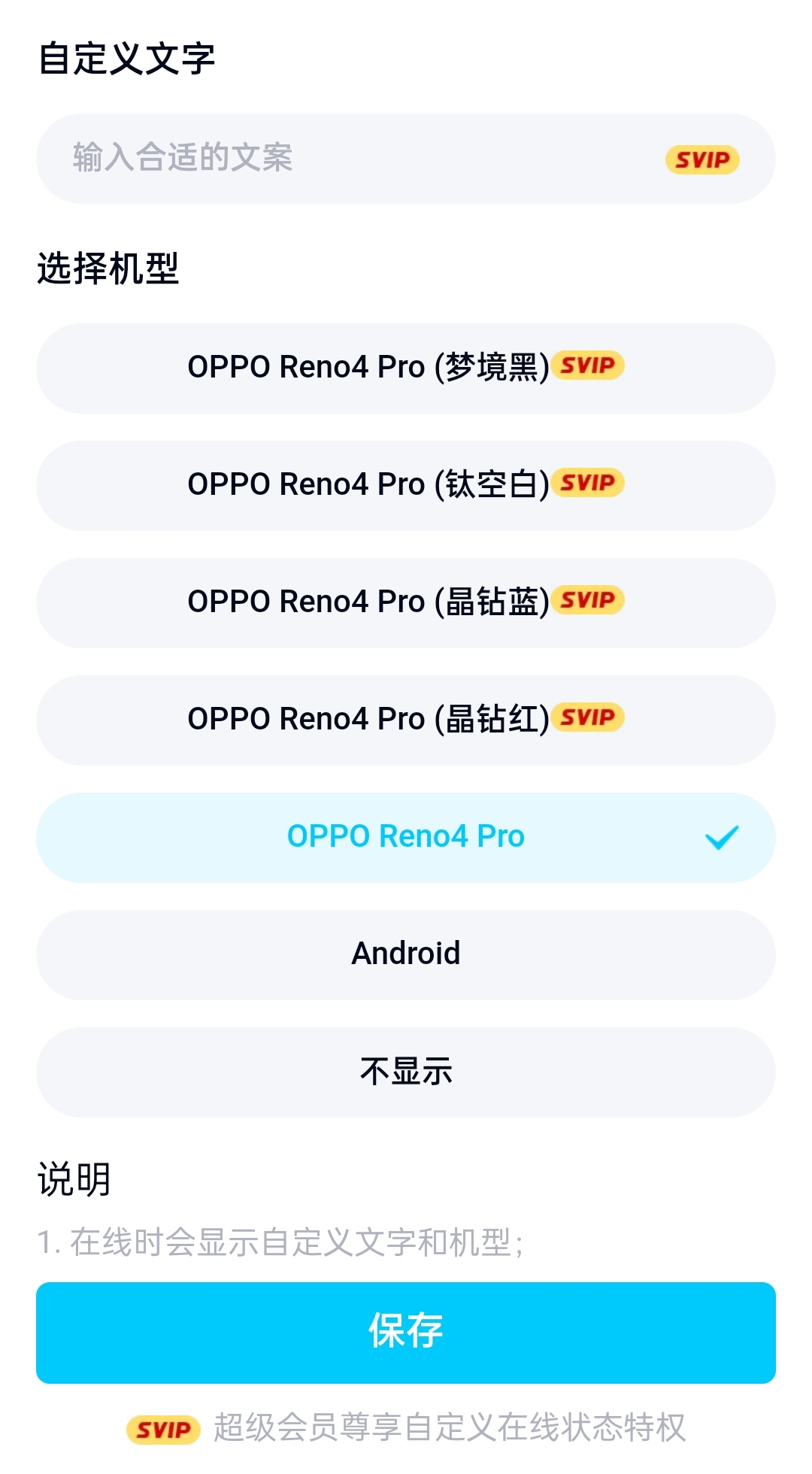This screenshot has height=1474, width=812.
Task: Tap the 保存 button
Action: (406, 1333)
